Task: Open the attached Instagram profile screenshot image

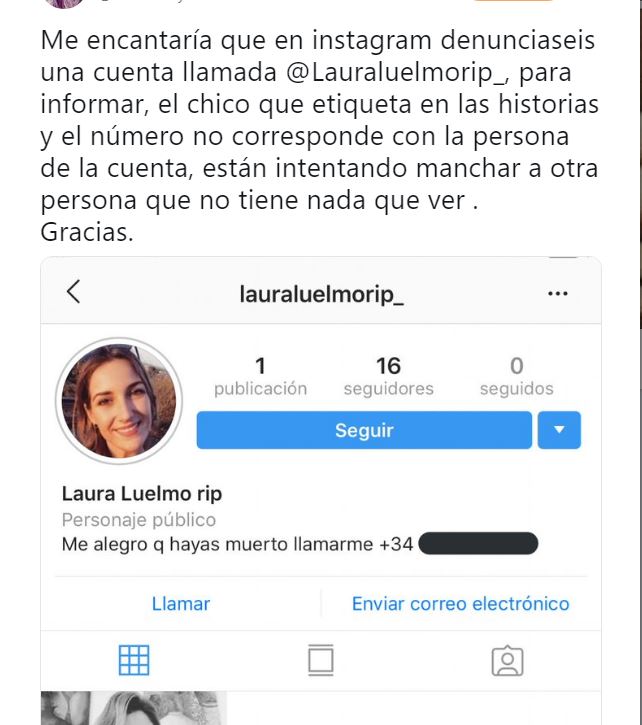Action: click(320, 490)
